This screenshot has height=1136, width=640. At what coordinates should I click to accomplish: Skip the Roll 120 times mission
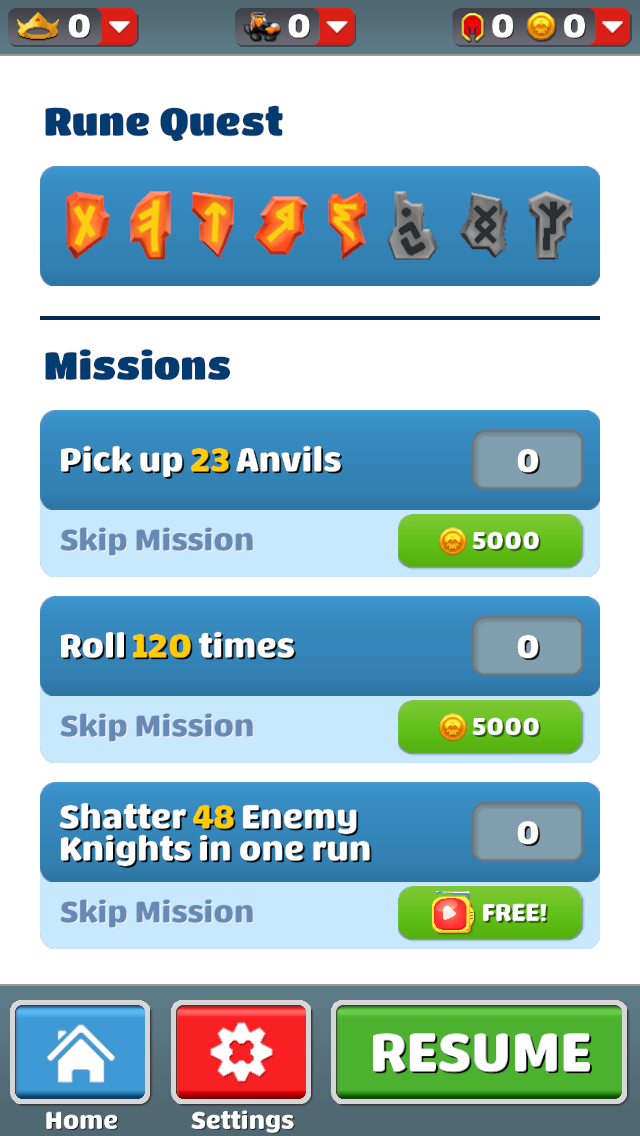(490, 727)
